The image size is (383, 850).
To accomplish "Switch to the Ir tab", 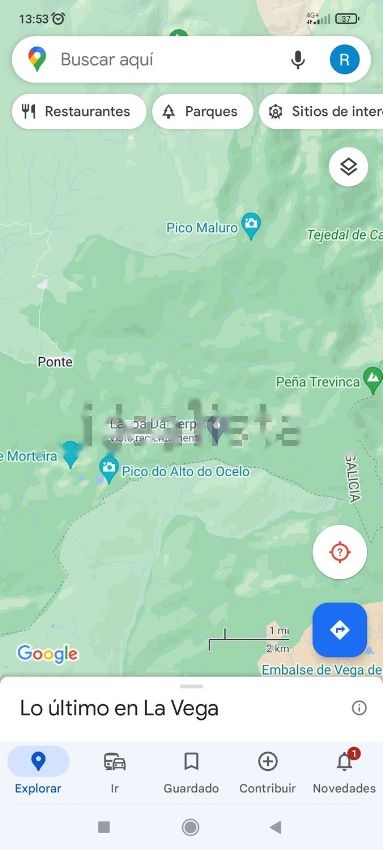I will click(115, 771).
